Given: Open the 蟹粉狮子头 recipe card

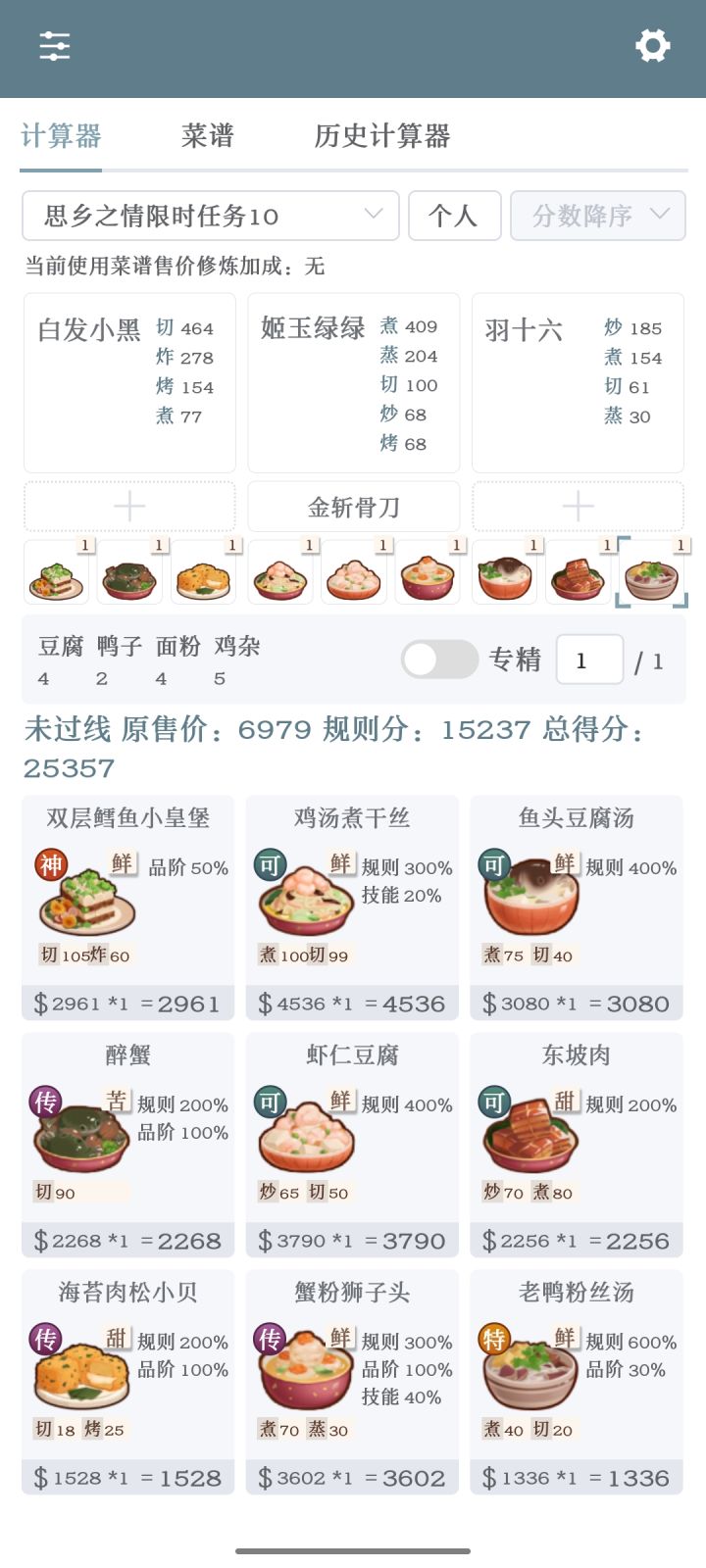Looking at the screenshot, I should click(x=352, y=1383).
